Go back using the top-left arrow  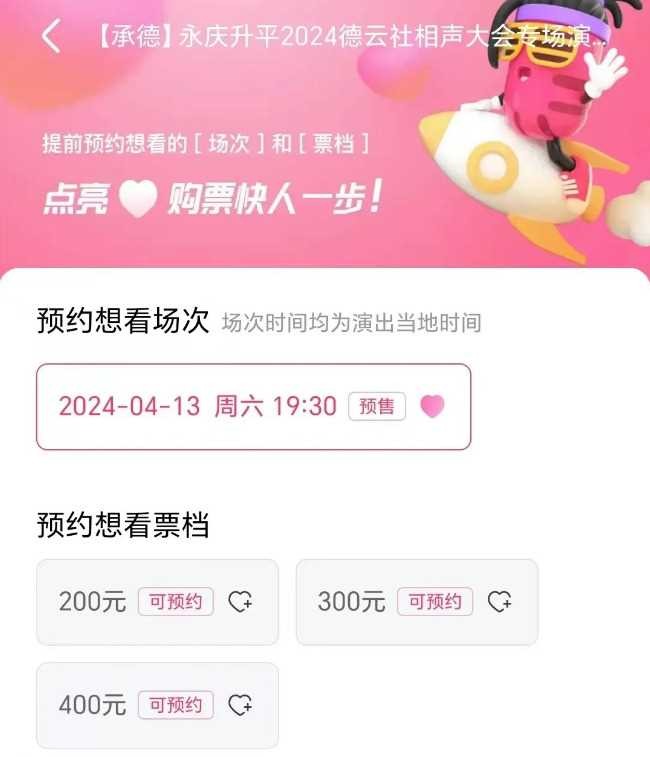[52, 37]
